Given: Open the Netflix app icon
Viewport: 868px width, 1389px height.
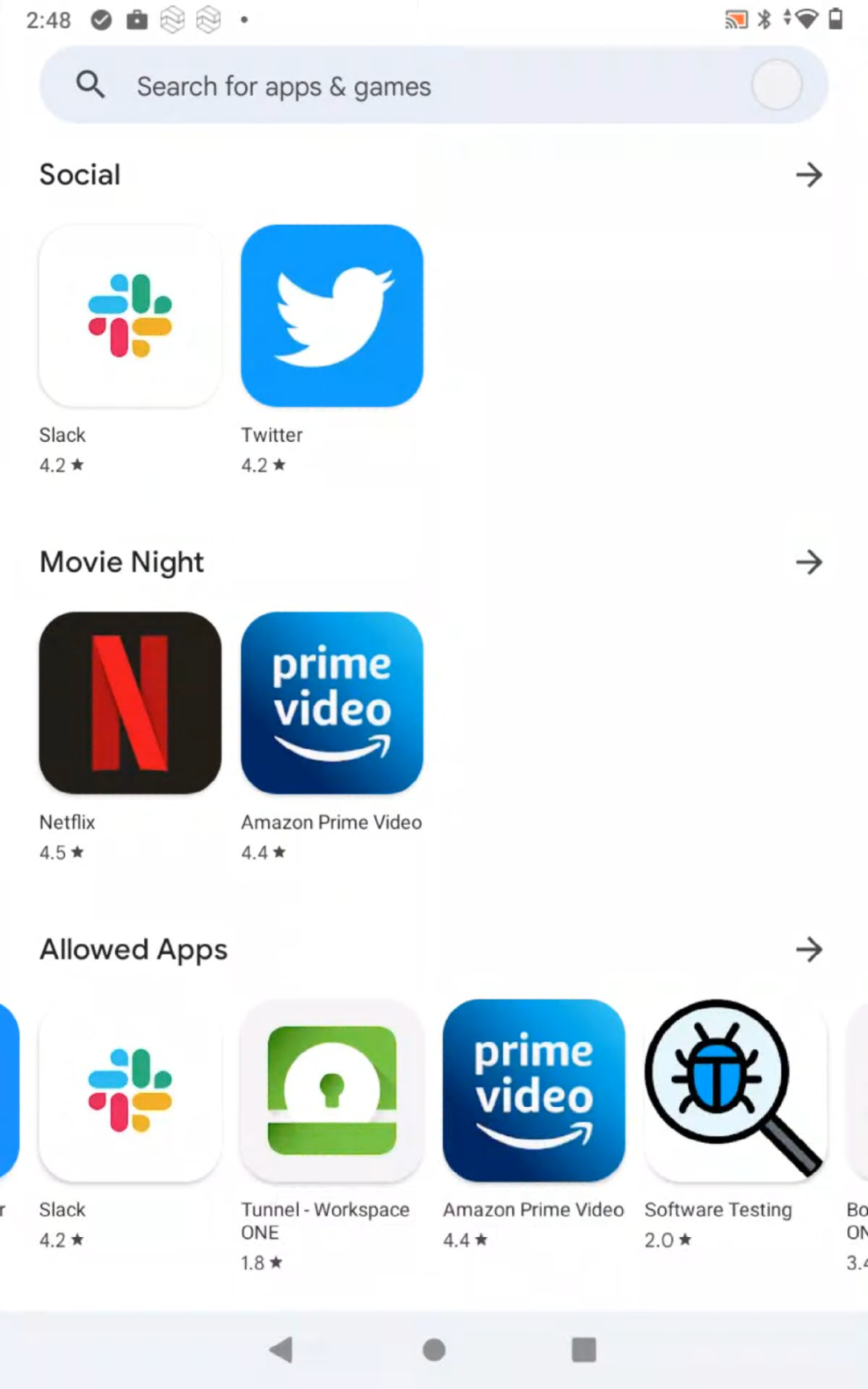Looking at the screenshot, I should tap(129, 702).
